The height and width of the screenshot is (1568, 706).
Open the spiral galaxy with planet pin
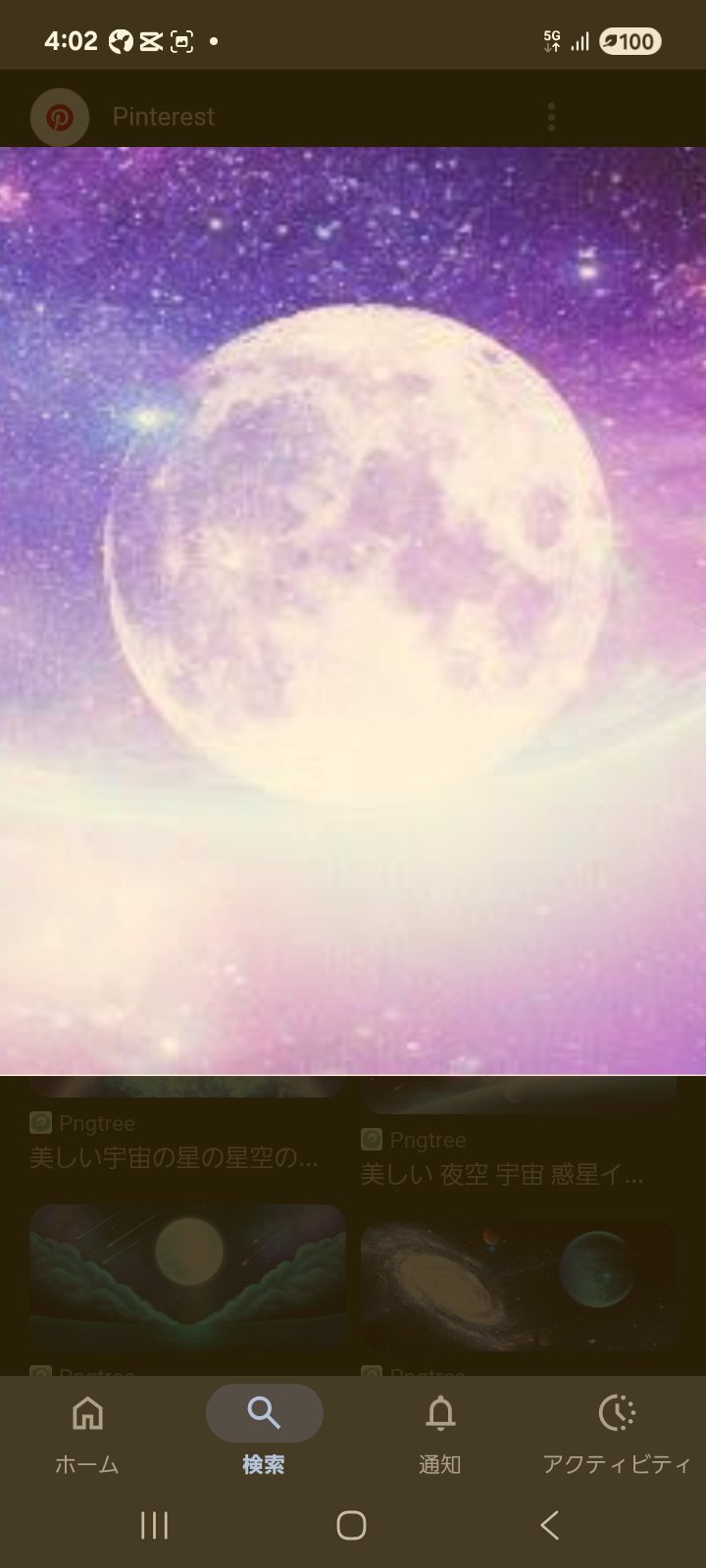518,1285
